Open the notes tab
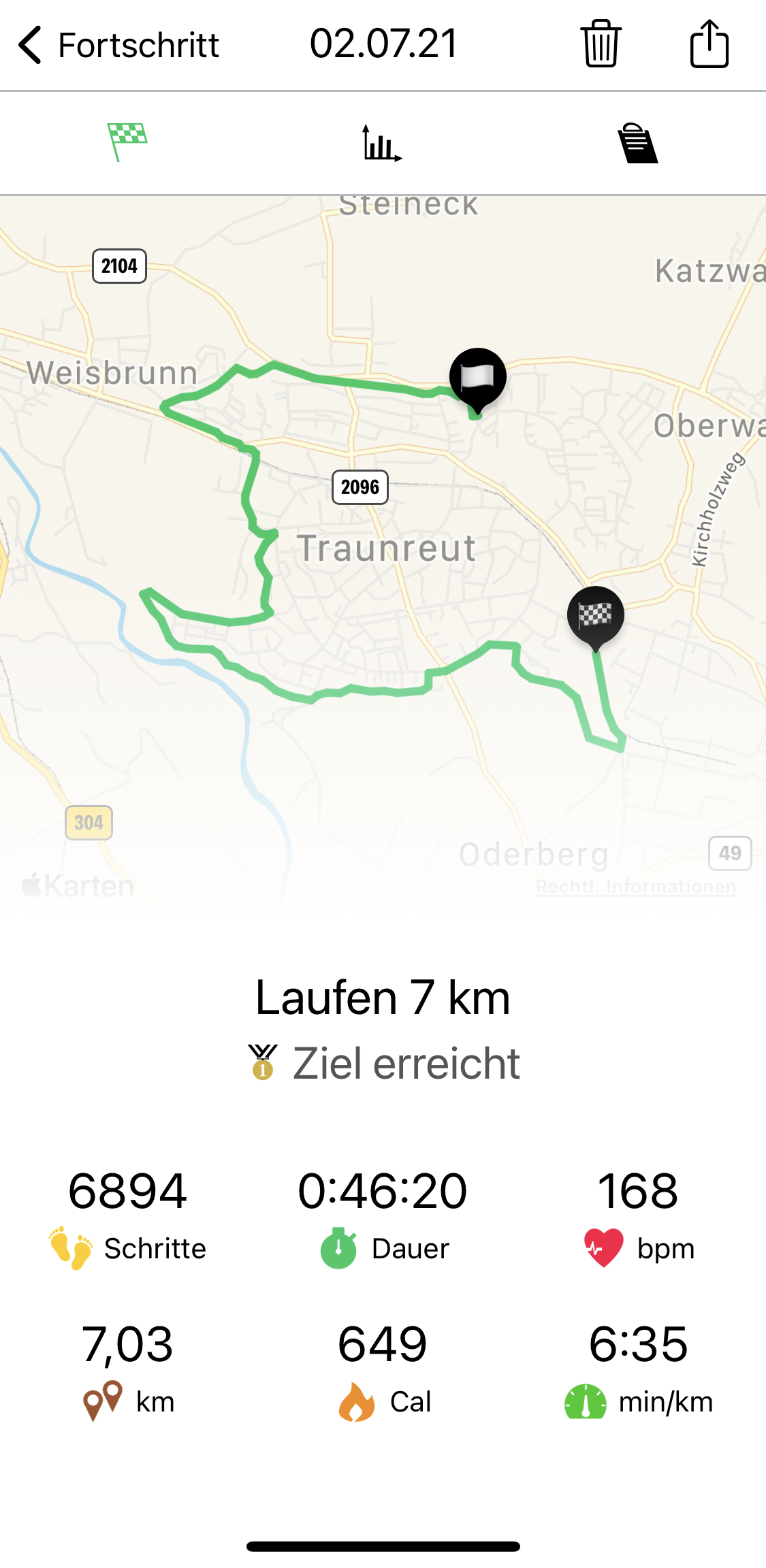 click(x=637, y=143)
